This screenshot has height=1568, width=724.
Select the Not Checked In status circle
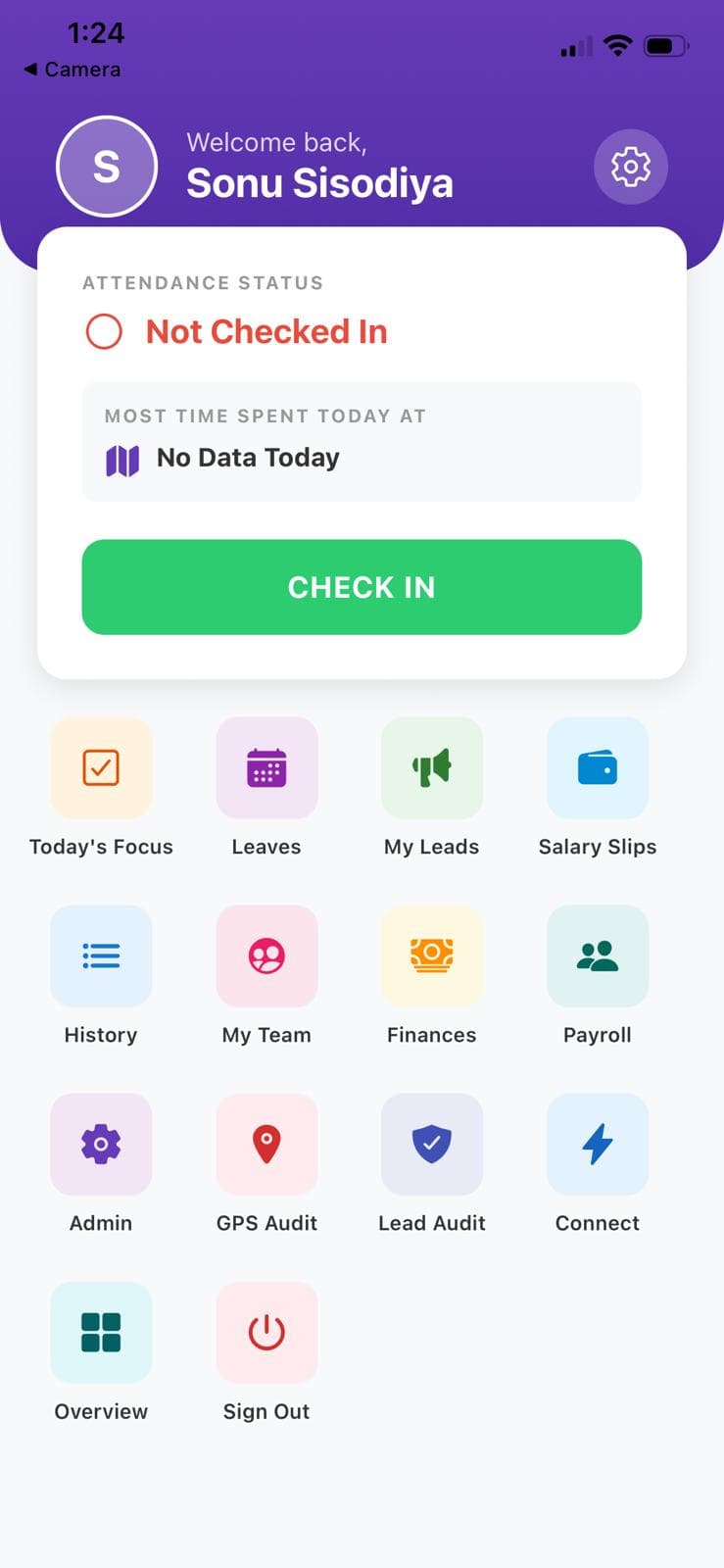(104, 331)
